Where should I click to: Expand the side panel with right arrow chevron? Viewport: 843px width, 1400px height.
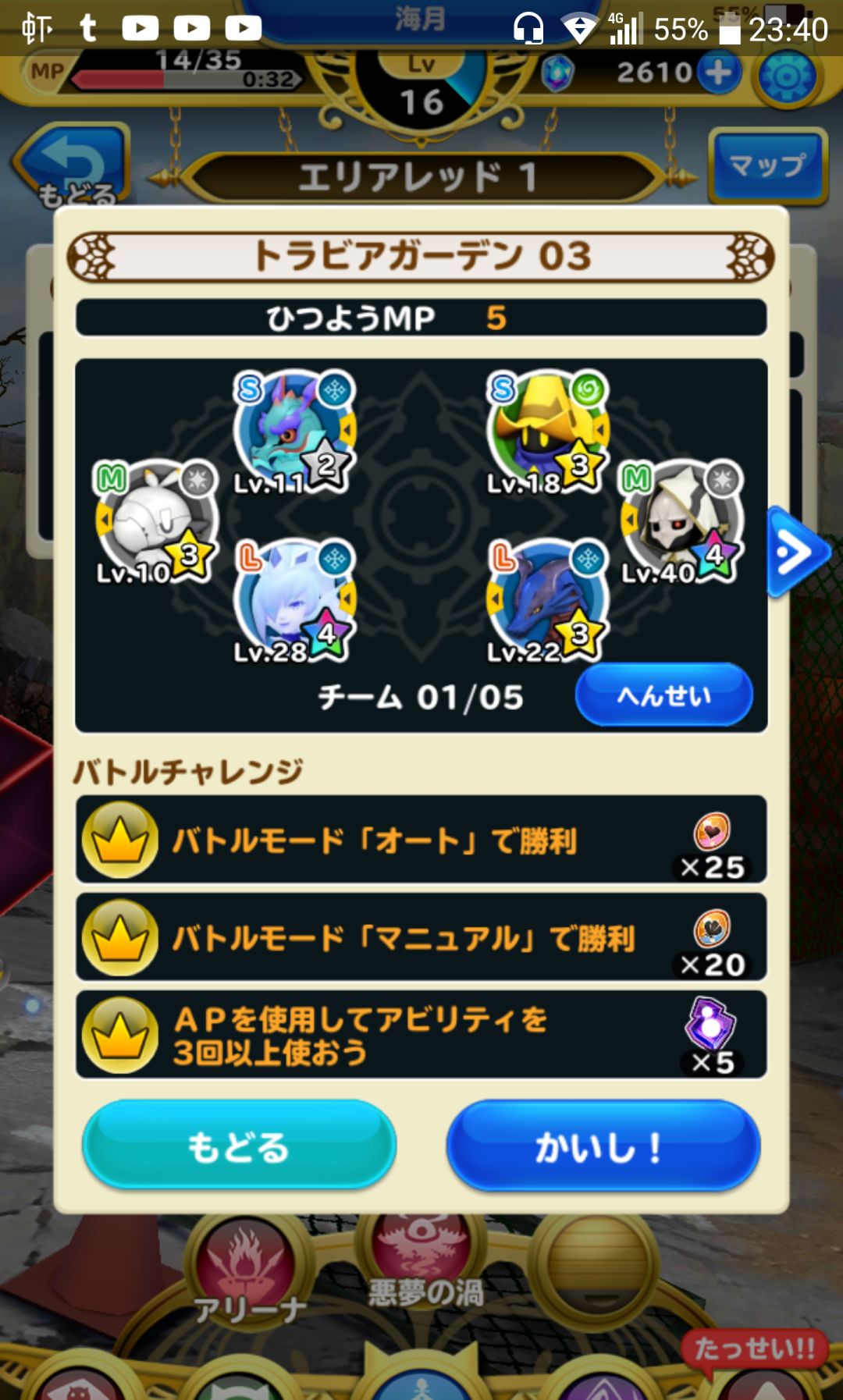[x=798, y=549]
